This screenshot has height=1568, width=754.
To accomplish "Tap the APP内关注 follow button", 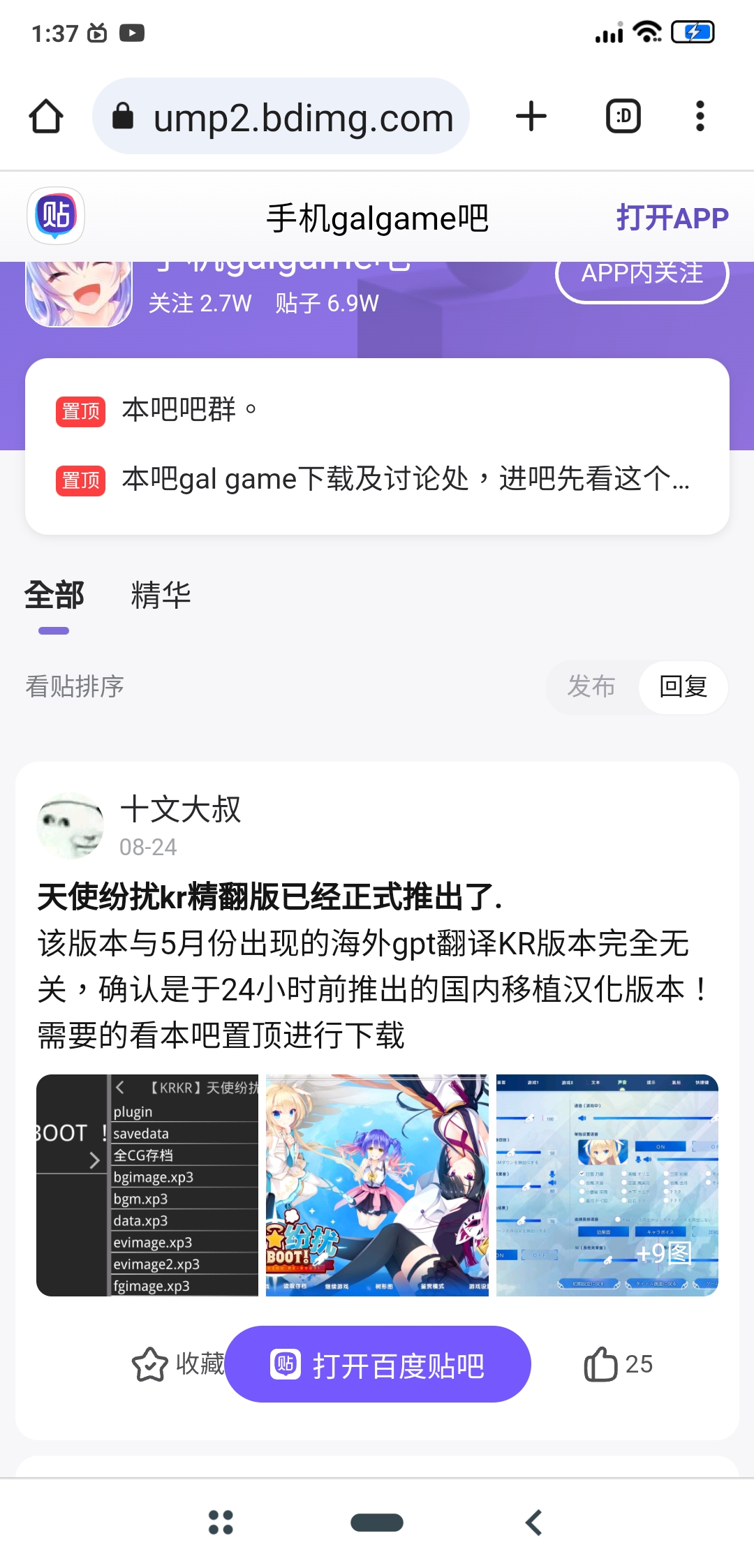I will (x=642, y=274).
